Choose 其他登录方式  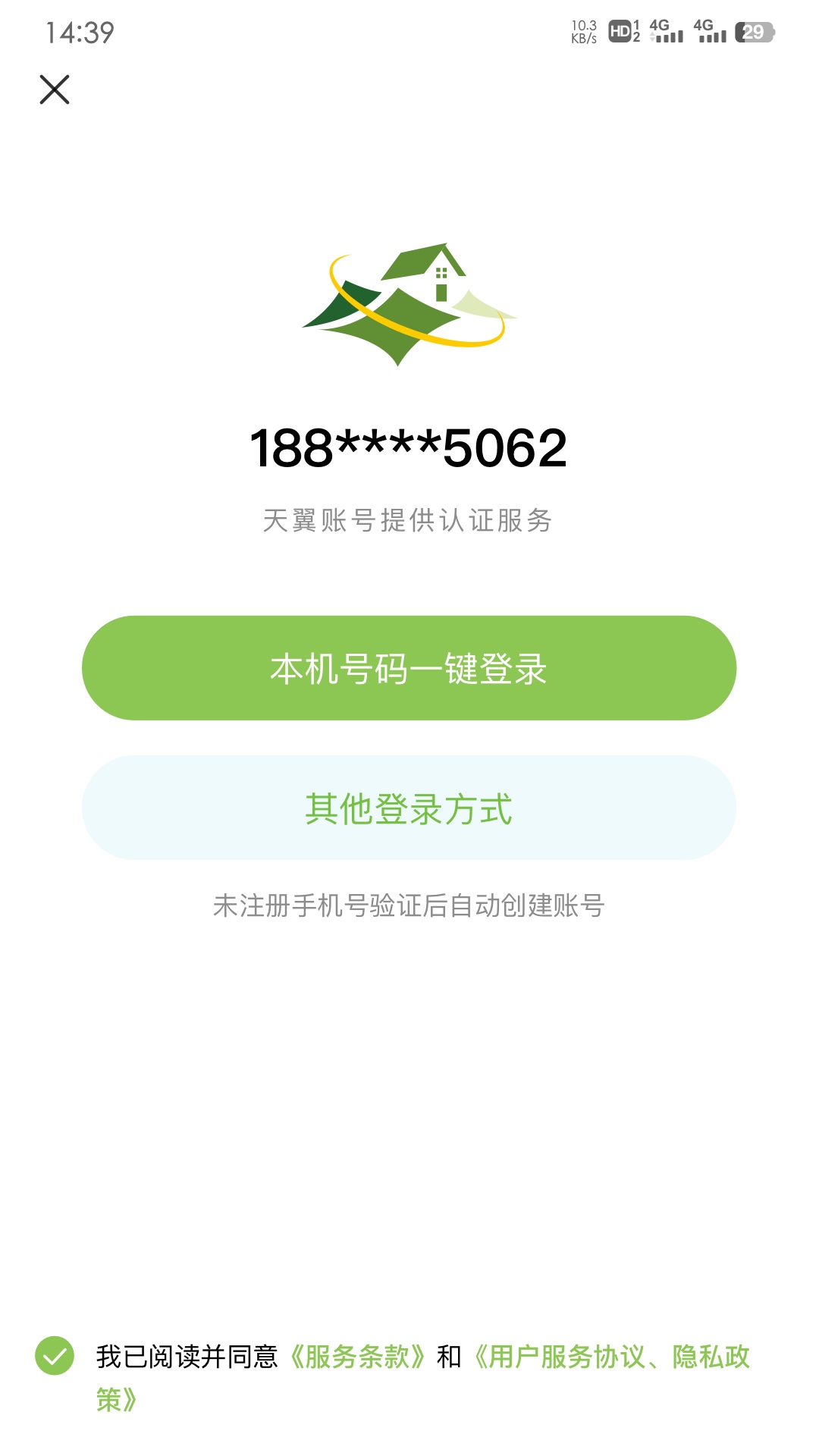[x=409, y=808]
